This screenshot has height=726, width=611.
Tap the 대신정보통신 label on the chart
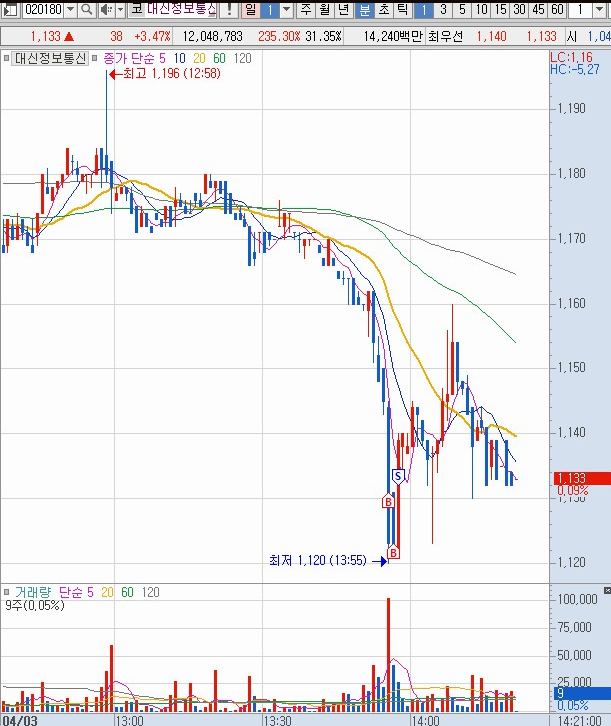click(x=50, y=58)
